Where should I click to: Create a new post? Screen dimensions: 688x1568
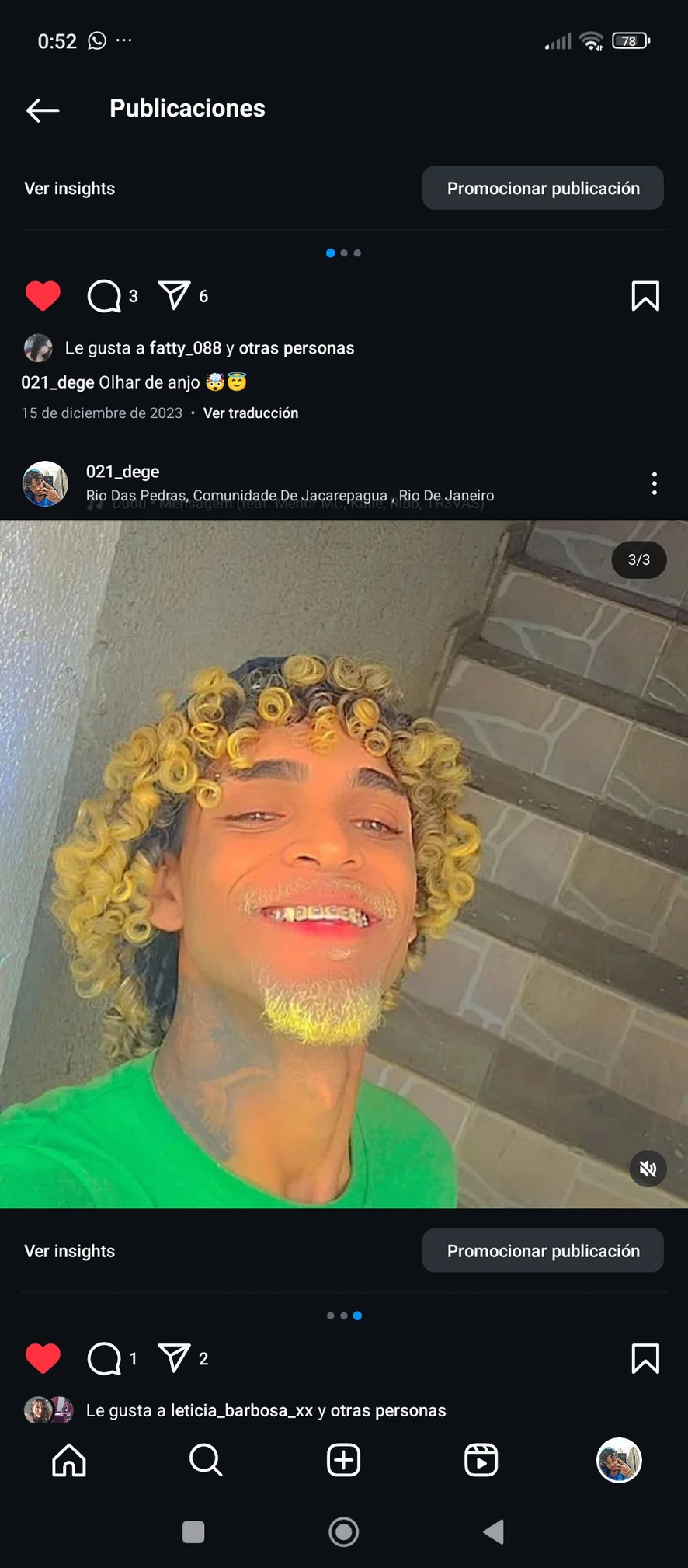coord(343,1460)
